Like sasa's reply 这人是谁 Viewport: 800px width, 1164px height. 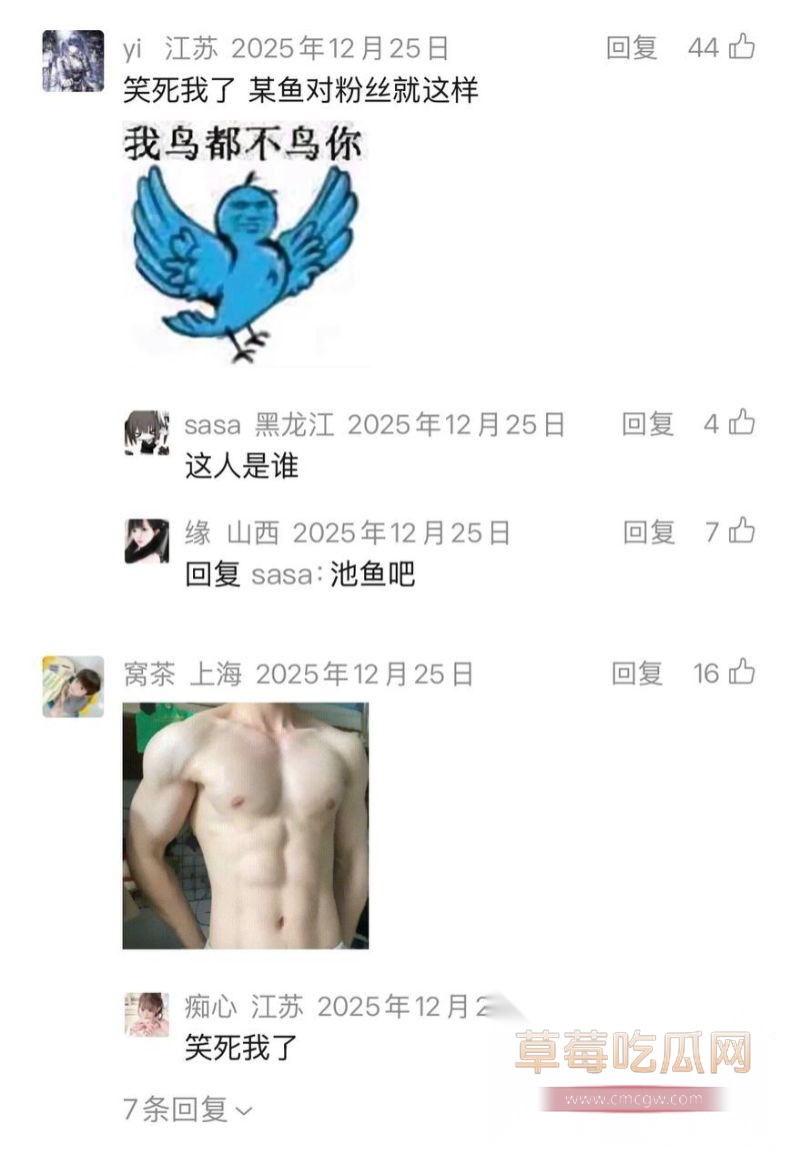(741, 424)
